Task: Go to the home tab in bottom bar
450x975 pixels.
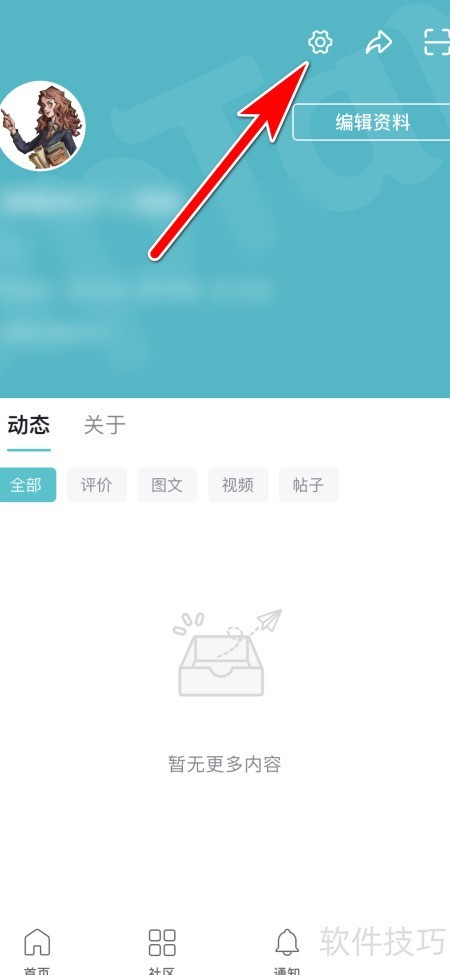Action: point(37,950)
